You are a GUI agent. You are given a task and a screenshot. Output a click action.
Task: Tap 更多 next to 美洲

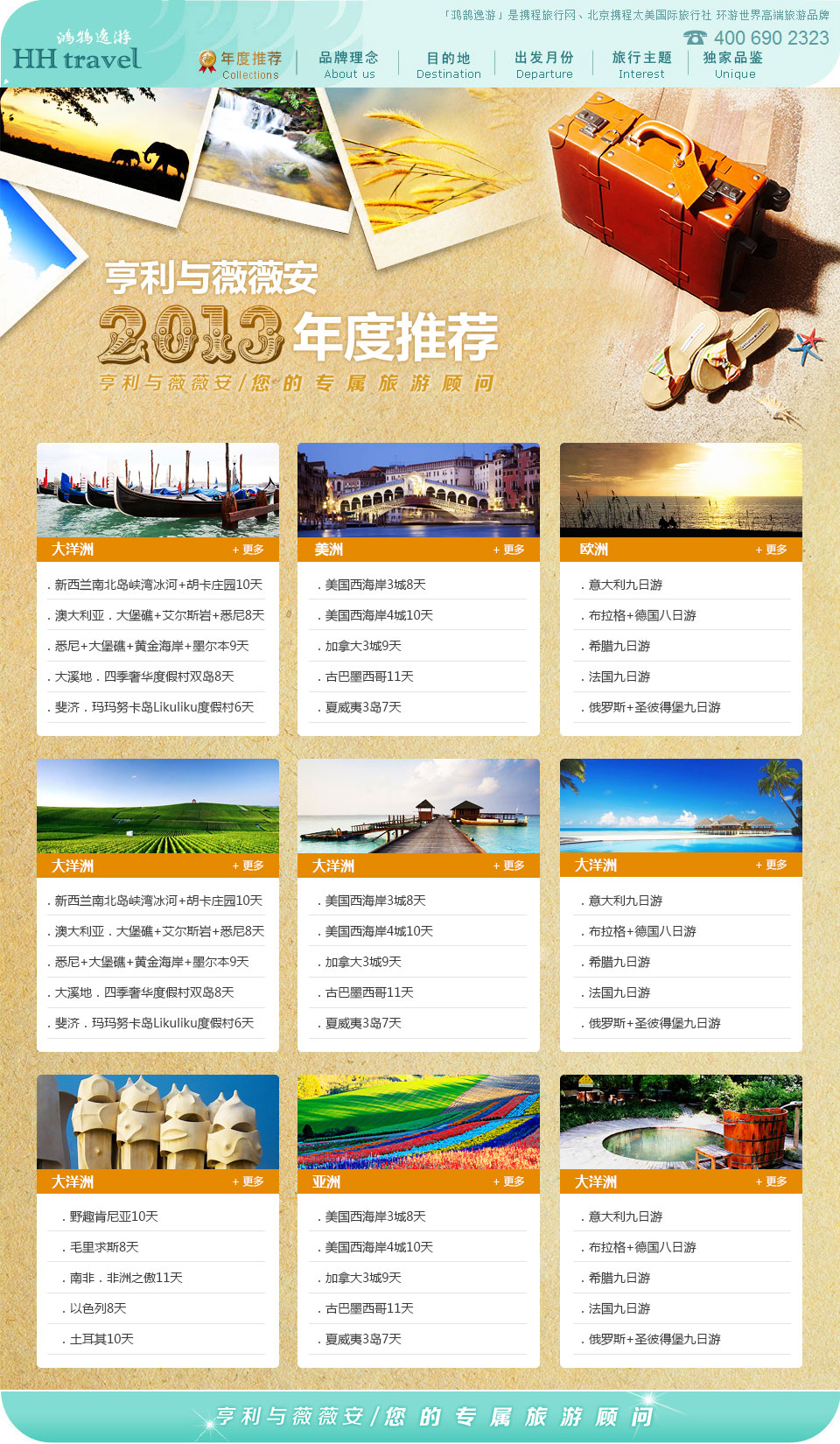click(509, 550)
